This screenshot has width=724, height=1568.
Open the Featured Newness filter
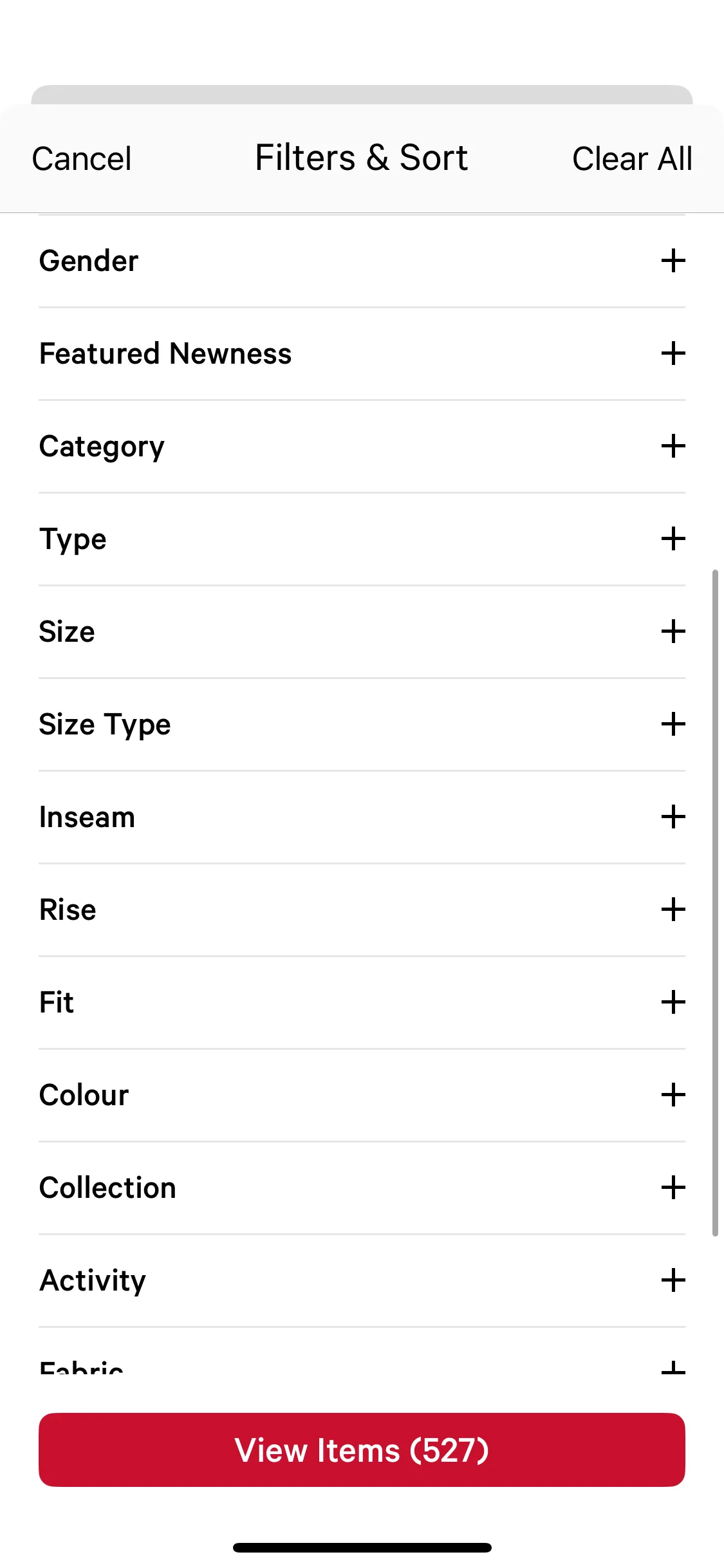coord(362,353)
